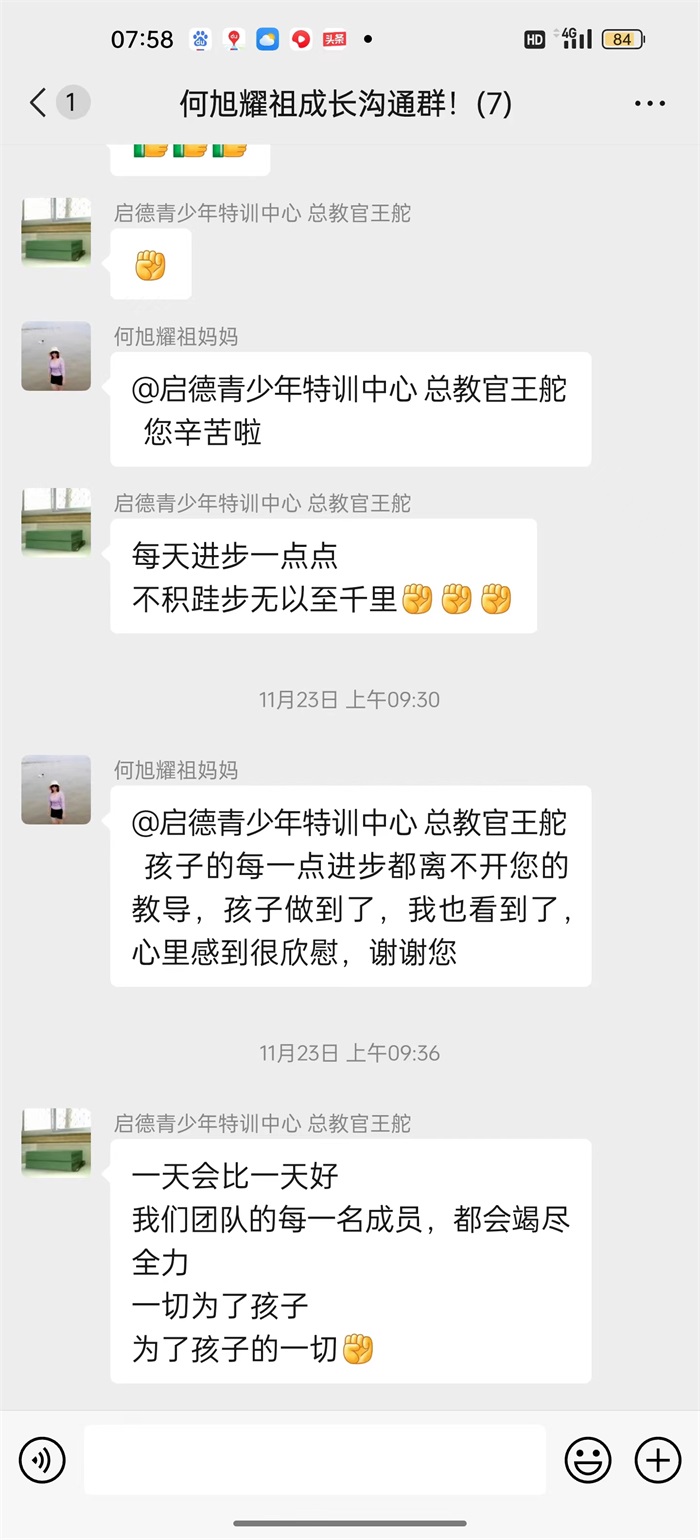Open the emoji picker

[x=588, y=1460]
